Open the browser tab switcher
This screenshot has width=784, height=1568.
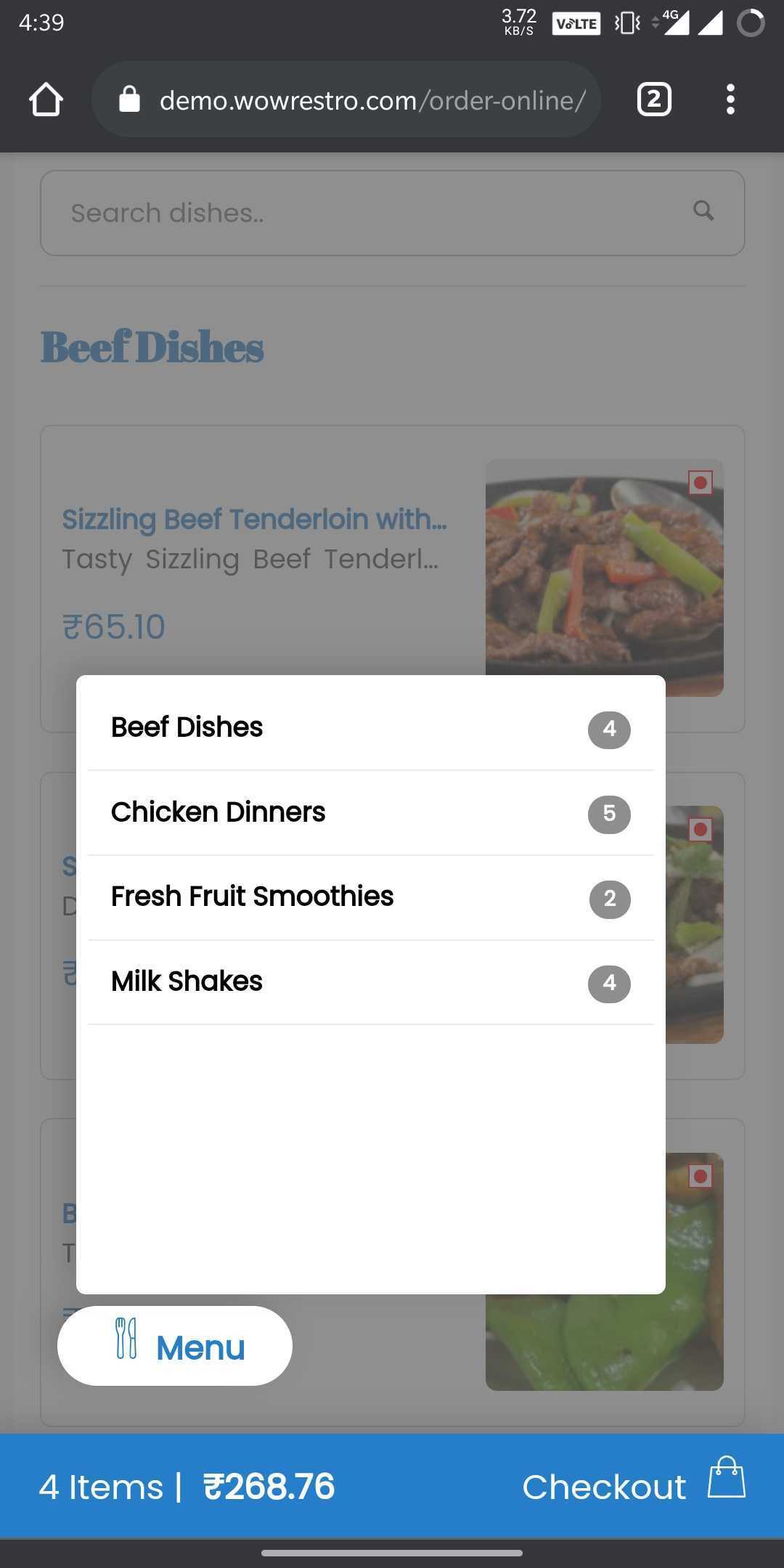653,99
